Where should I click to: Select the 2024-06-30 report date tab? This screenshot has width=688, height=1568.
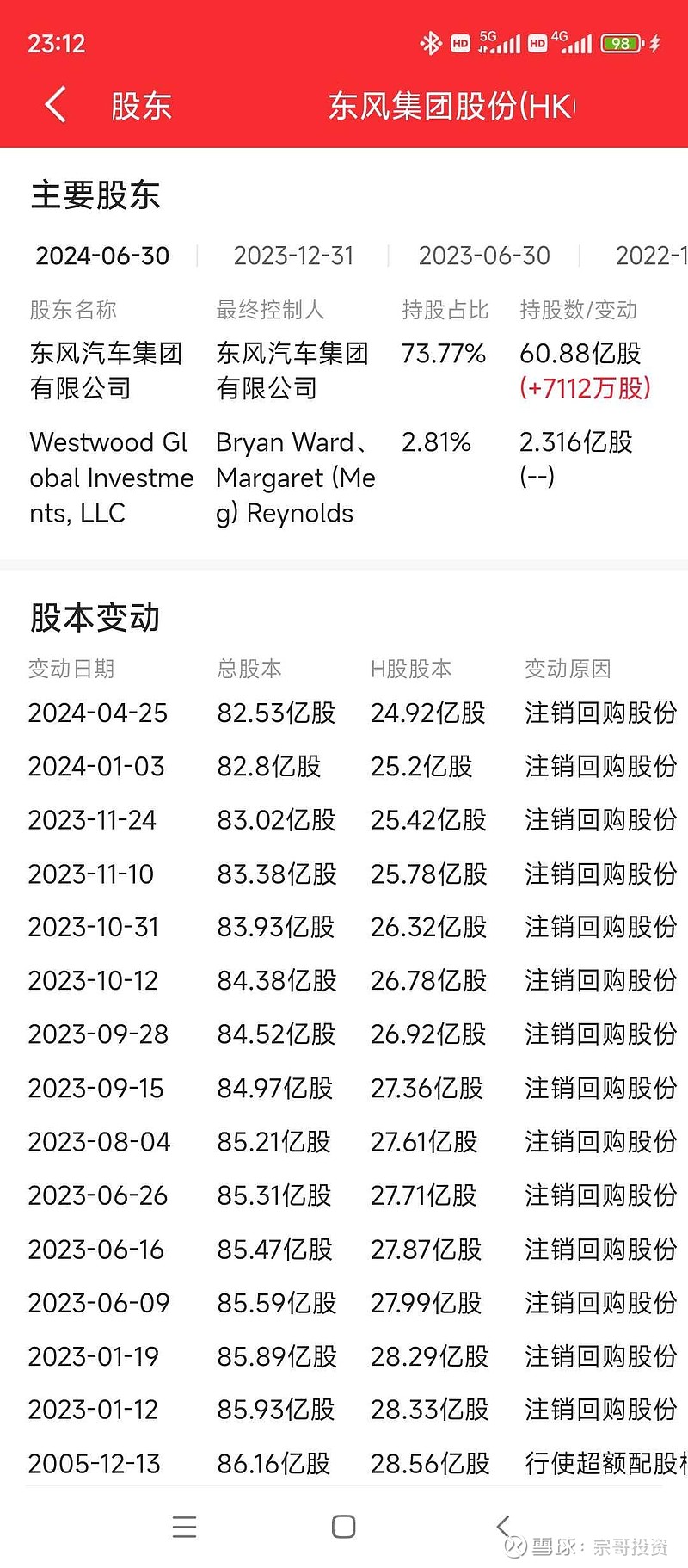tap(102, 256)
